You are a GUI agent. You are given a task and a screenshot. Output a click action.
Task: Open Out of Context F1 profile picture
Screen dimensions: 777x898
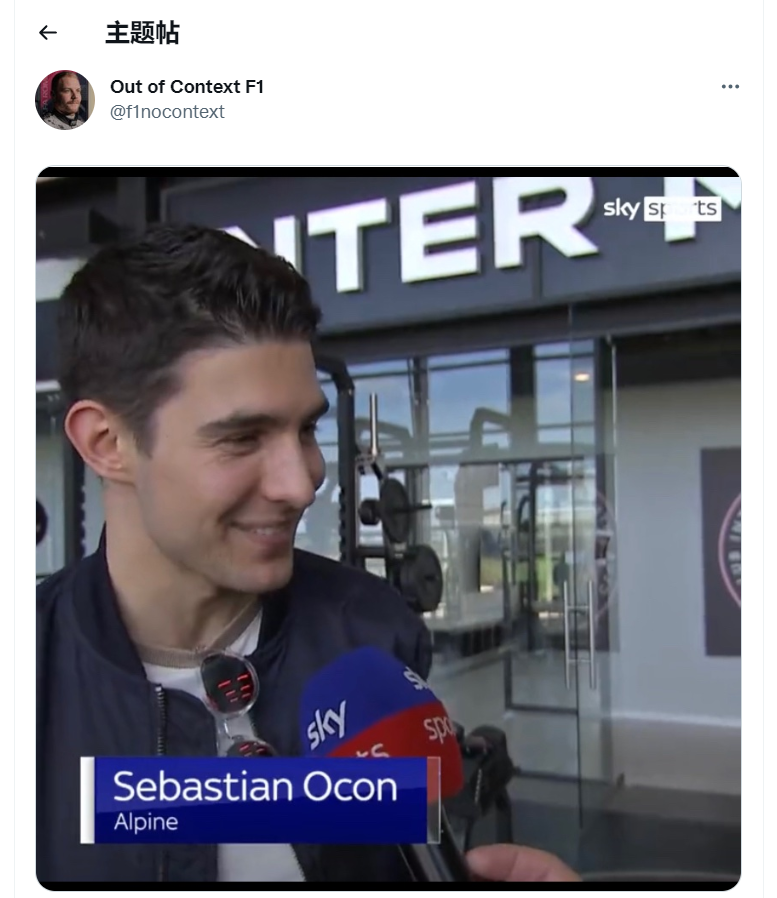[64, 100]
